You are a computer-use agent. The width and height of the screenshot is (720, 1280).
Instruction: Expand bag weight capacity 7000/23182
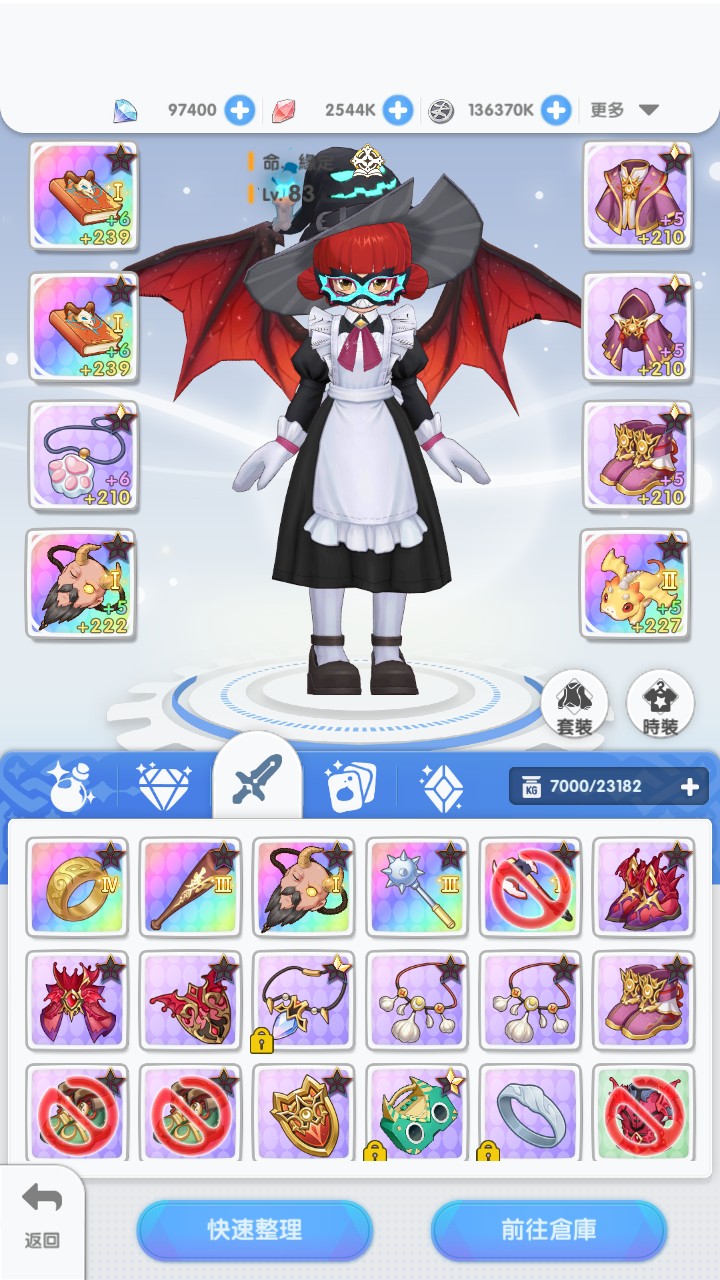(690, 787)
